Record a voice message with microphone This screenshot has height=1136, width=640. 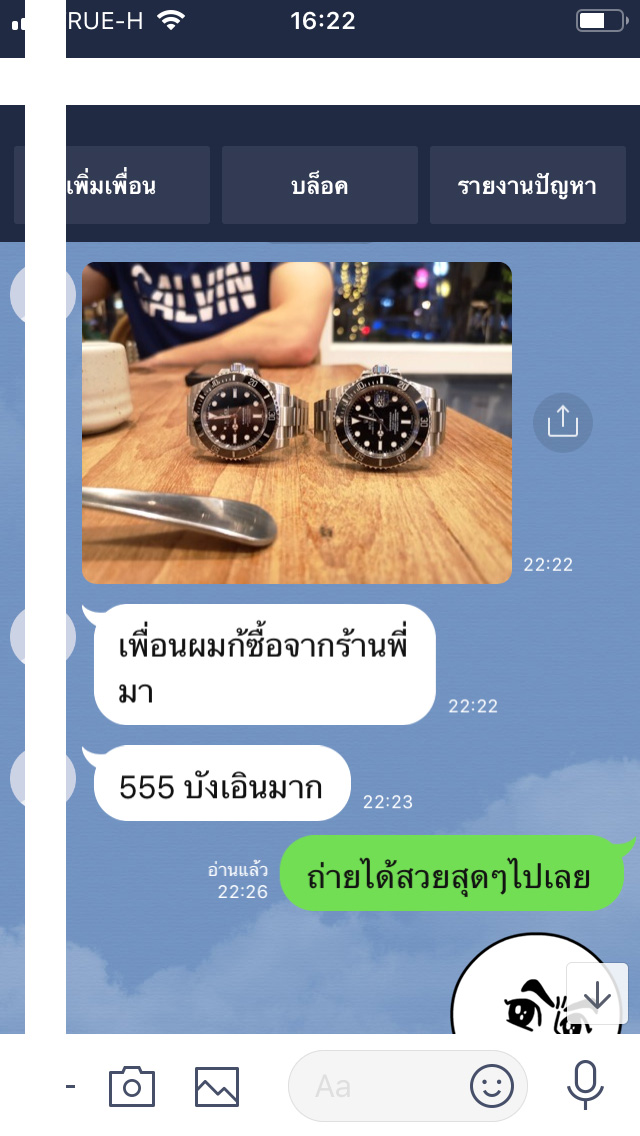coord(584,1086)
